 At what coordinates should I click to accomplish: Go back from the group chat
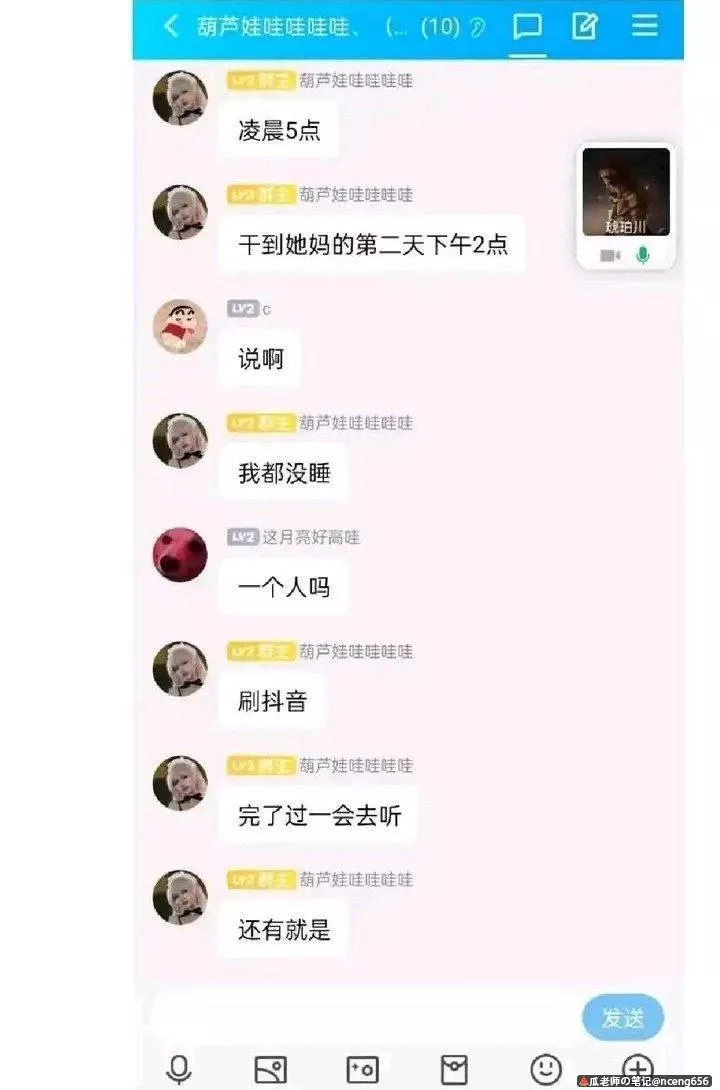pyautogui.click(x=171, y=27)
